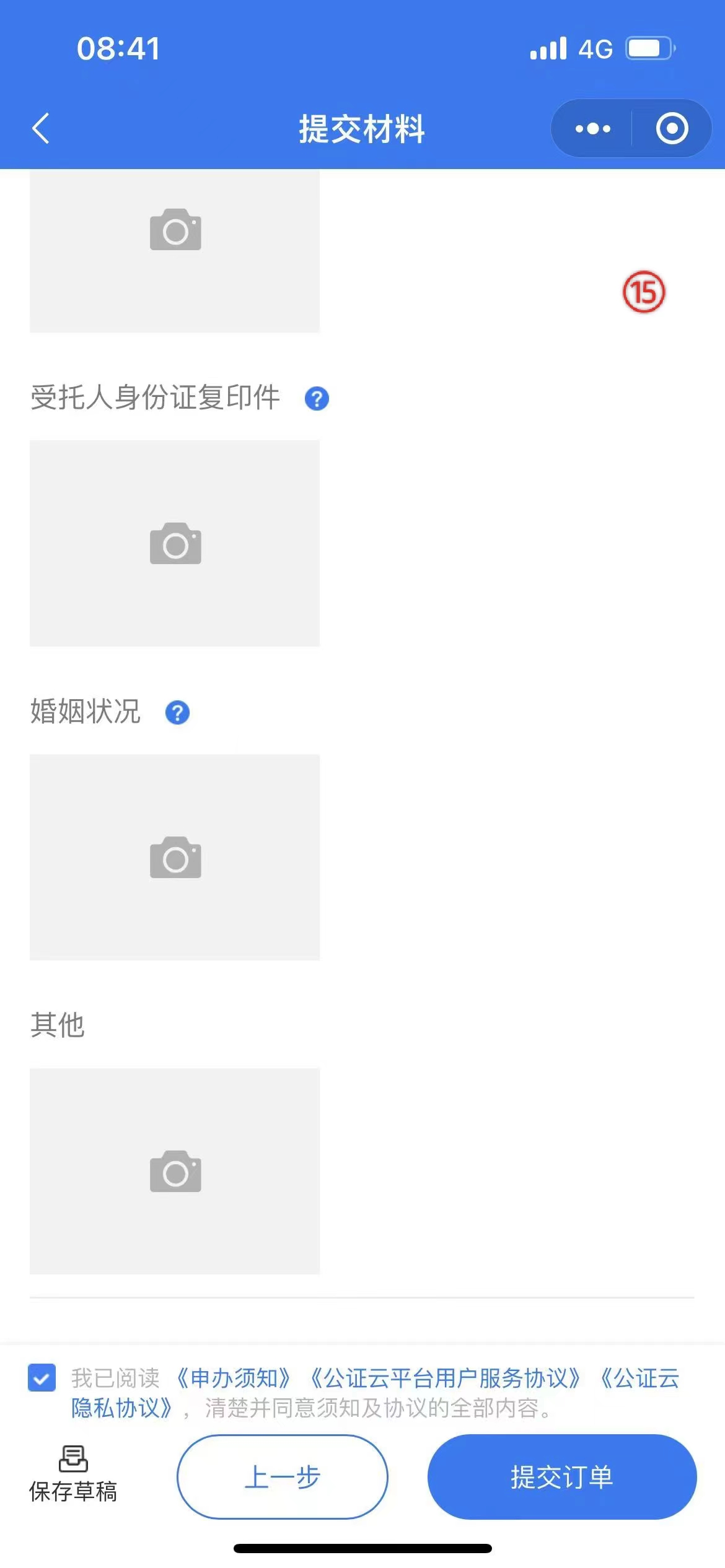Upload photo for 受托人身份证复印件
Image resolution: width=725 pixels, height=1568 pixels.
point(175,543)
